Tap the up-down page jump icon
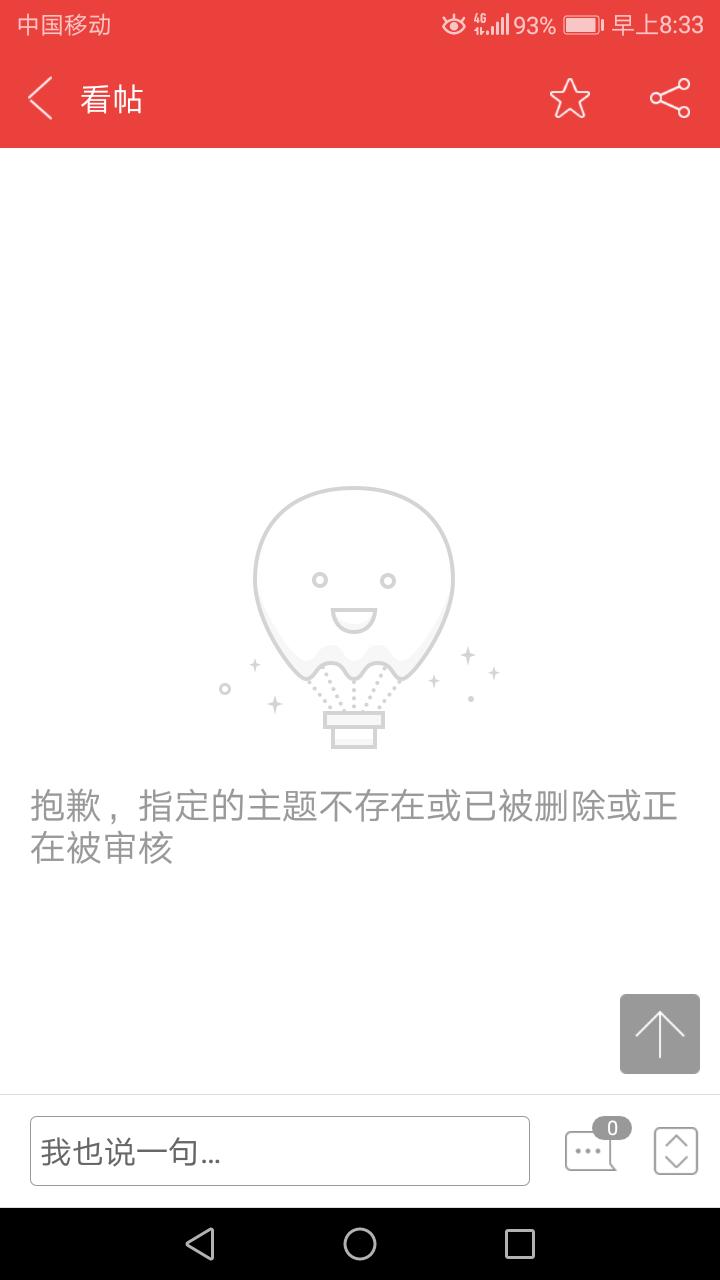Screen dimensions: 720x1280 [676, 1151]
